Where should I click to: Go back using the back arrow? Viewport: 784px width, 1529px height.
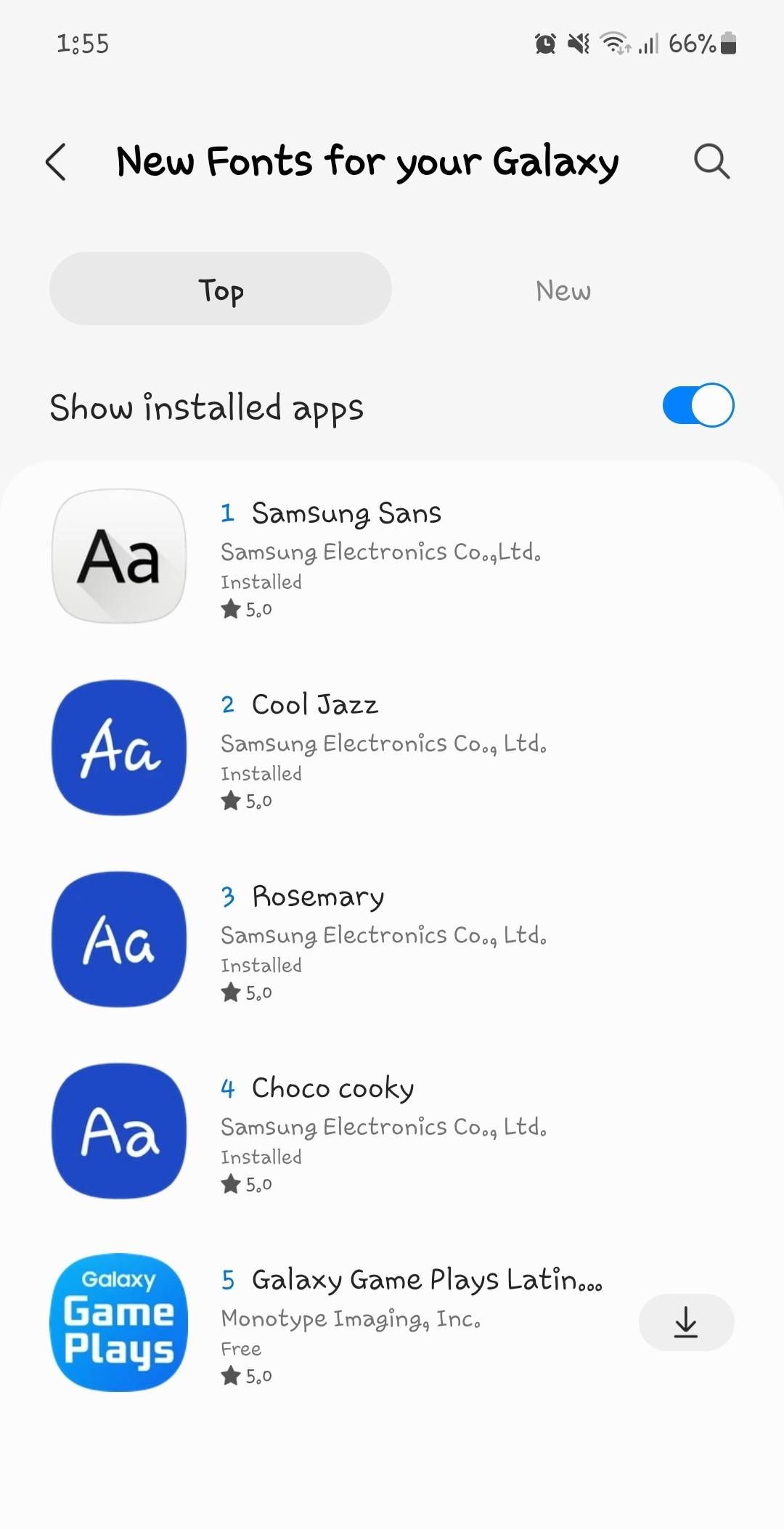click(57, 161)
